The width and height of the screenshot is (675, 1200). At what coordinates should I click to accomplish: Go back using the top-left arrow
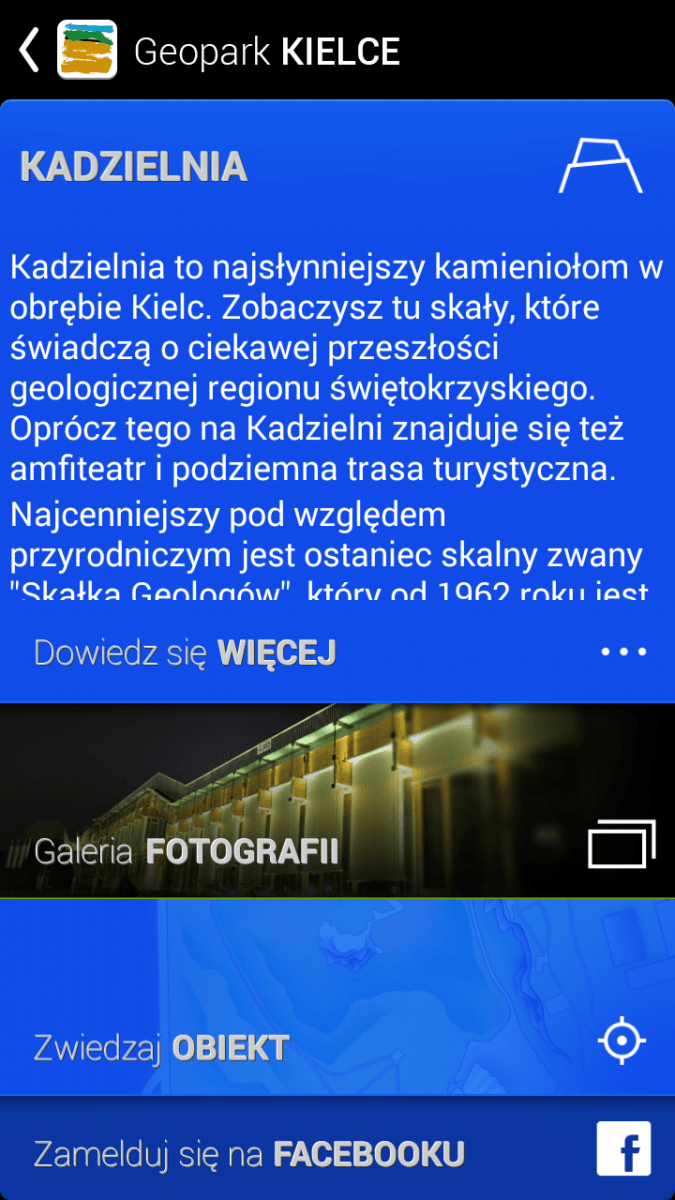click(30, 50)
